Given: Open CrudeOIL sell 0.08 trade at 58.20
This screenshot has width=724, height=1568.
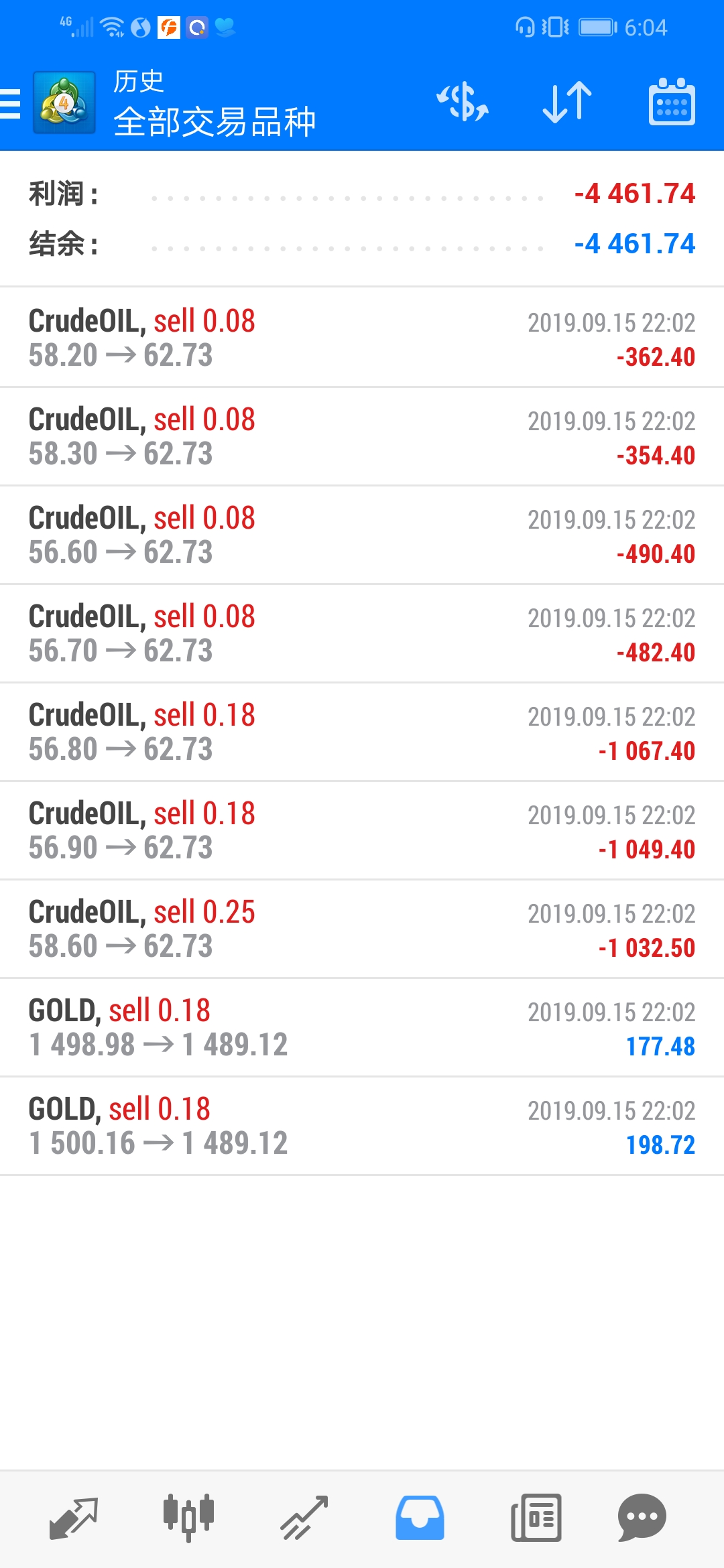Looking at the screenshot, I should click(362, 338).
